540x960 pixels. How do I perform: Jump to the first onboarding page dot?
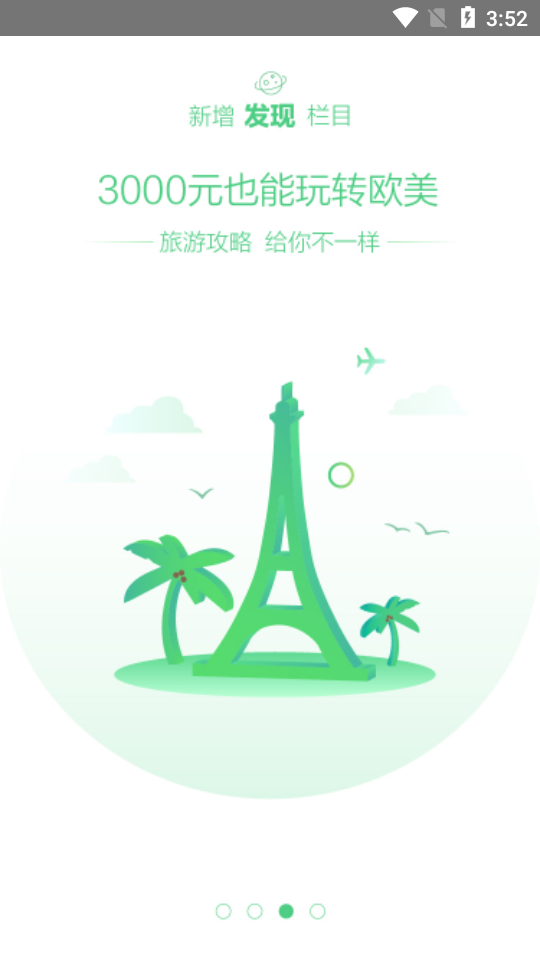[223, 911]
